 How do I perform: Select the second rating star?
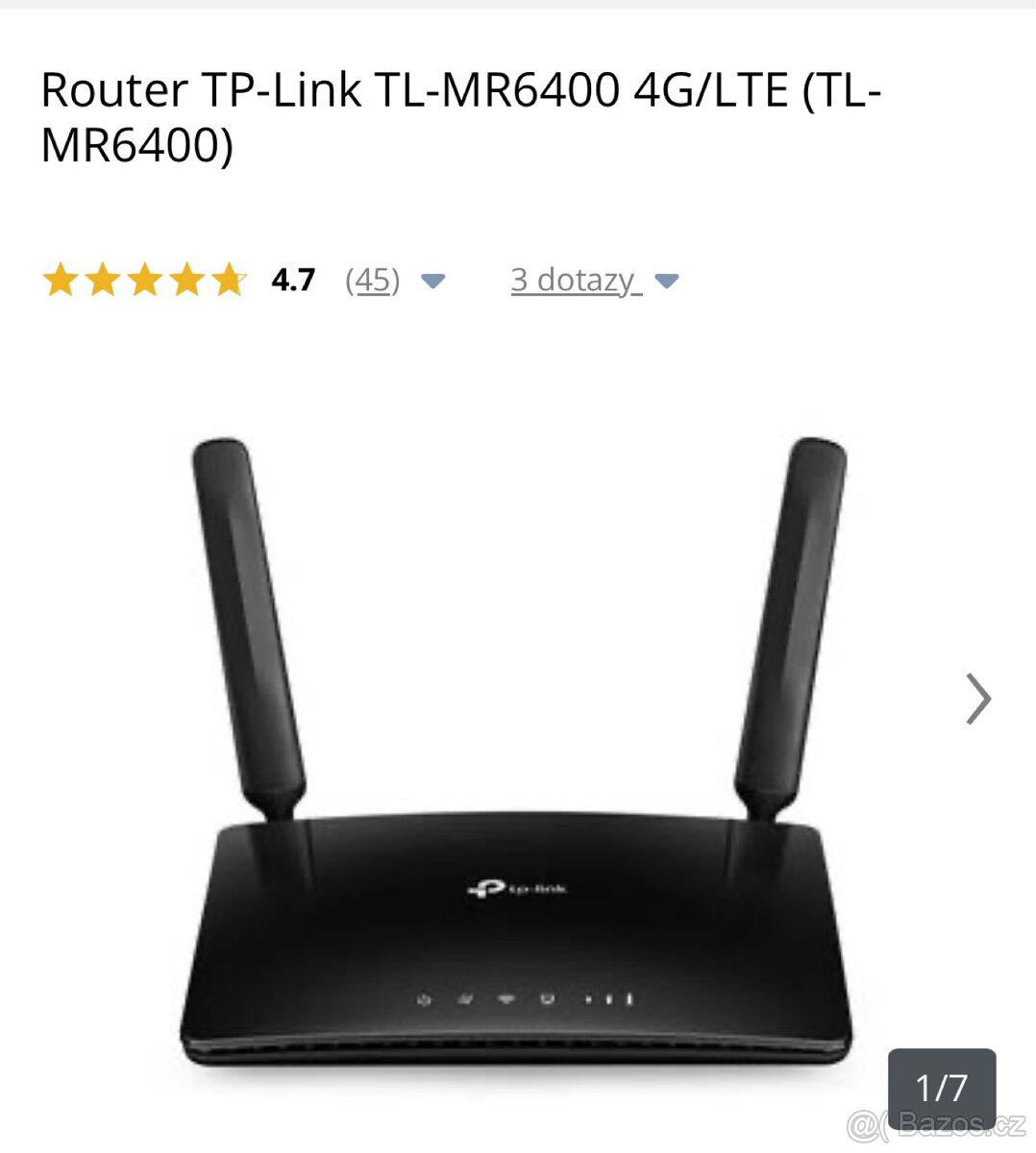(x=105, y=280)
